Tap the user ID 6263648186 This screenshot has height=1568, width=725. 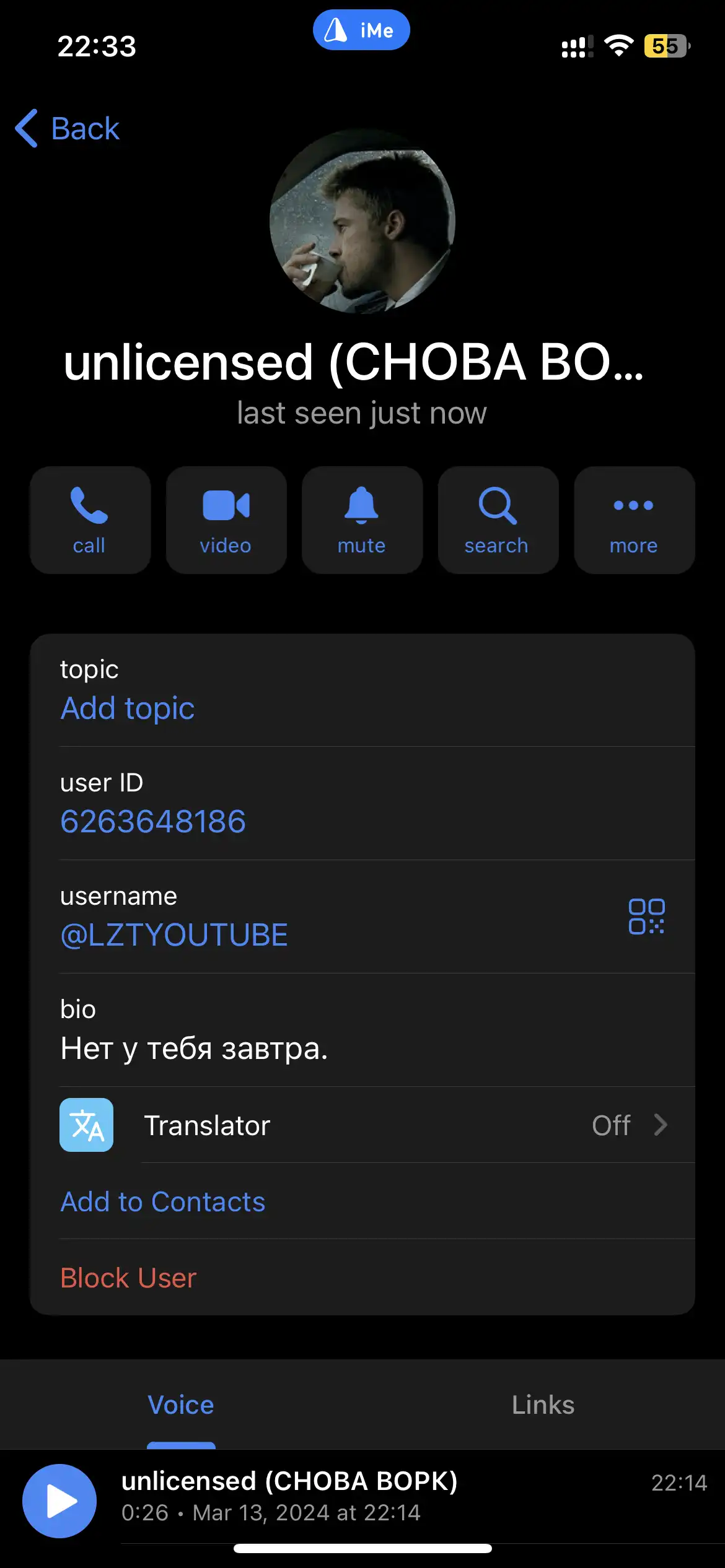[153, 822]
